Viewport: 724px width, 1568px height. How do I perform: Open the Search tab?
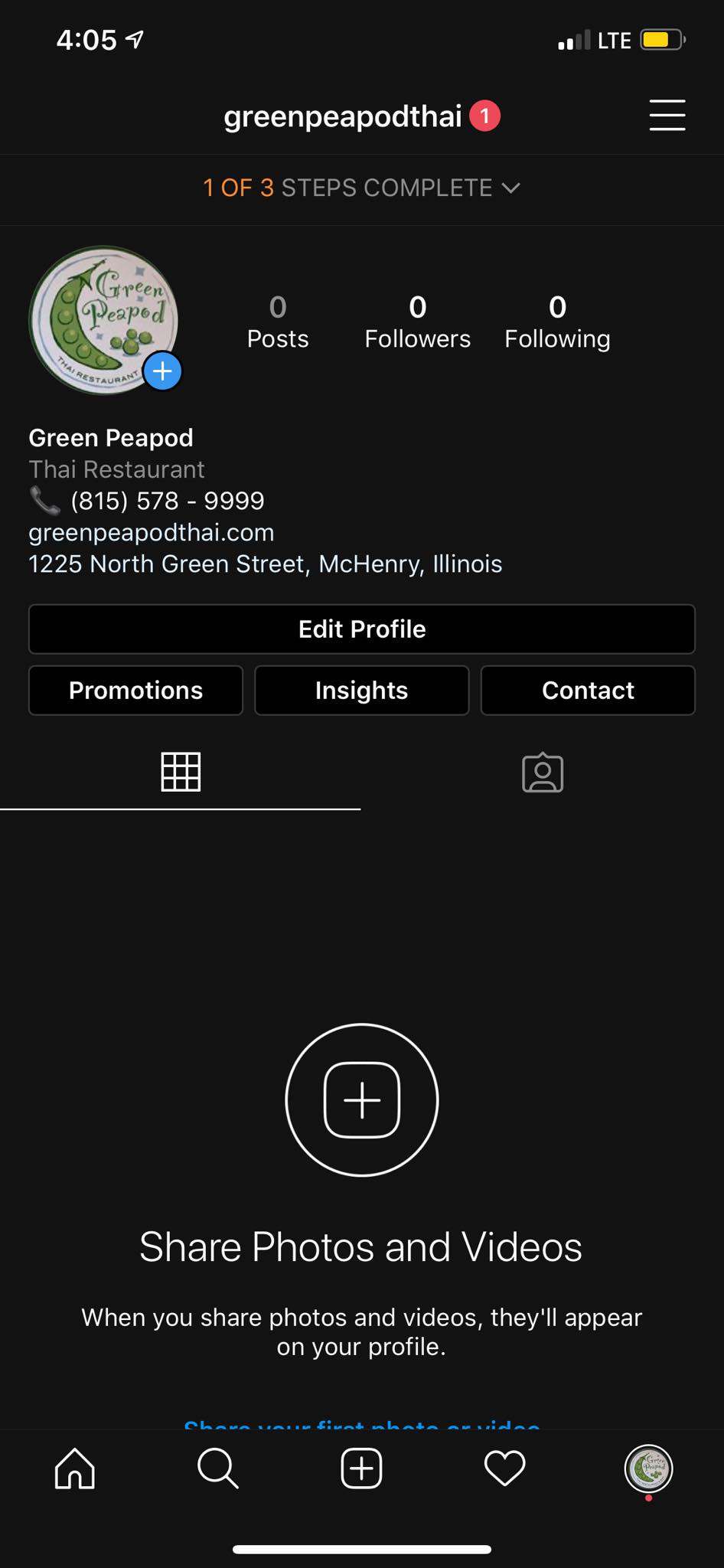pyautogui.click(x=218, y=1468)
